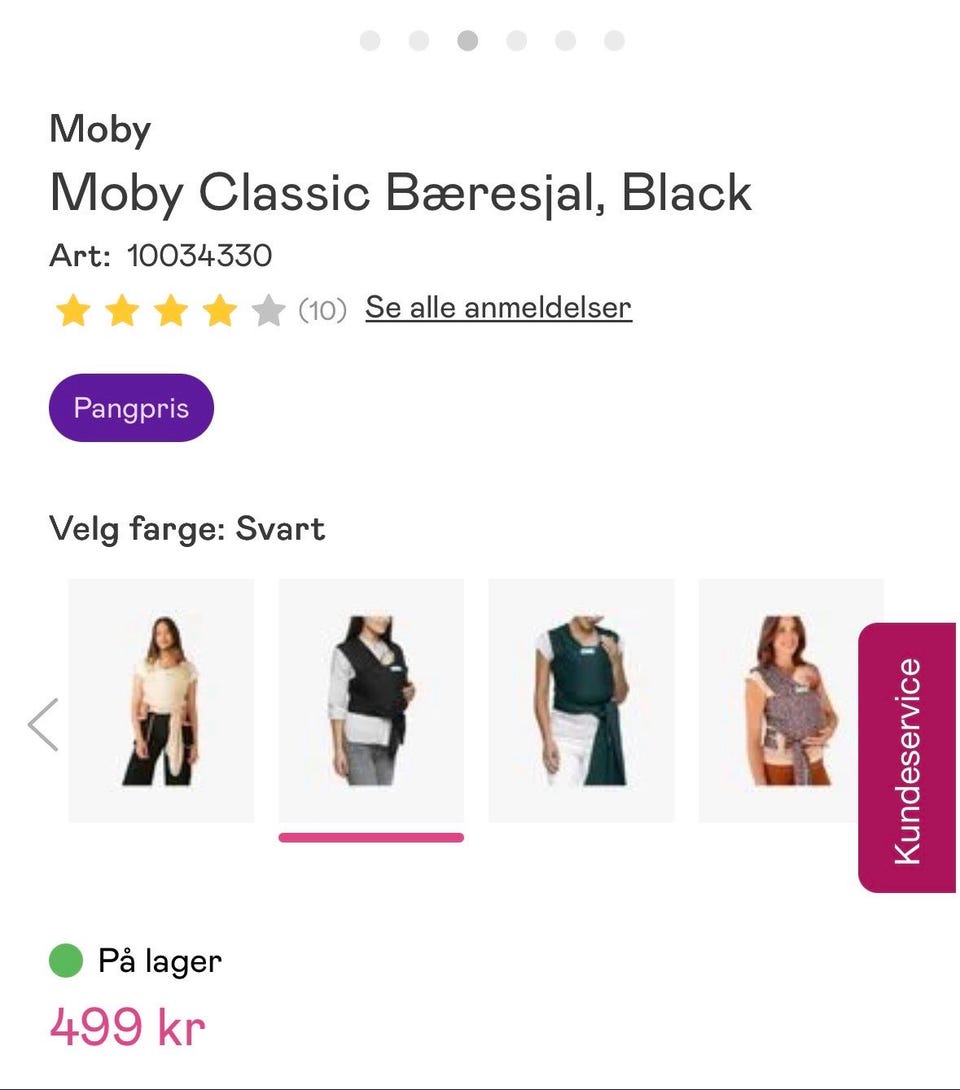Choose the dark green wrap variant

(x=582, y=700)
